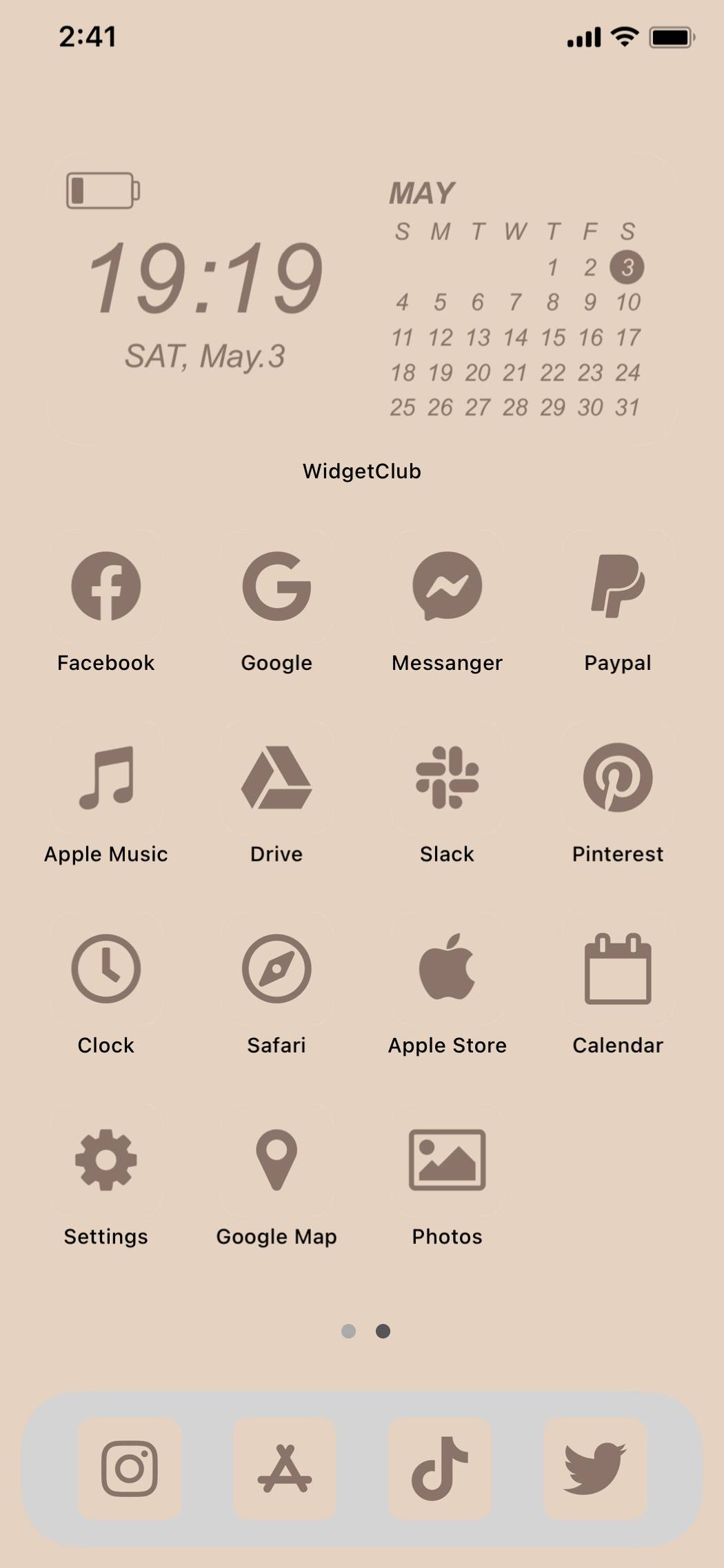Image resolution: width=724 pixels, height=1568 pixels.
Task: Open Settings
Action: pos(106,1160)
